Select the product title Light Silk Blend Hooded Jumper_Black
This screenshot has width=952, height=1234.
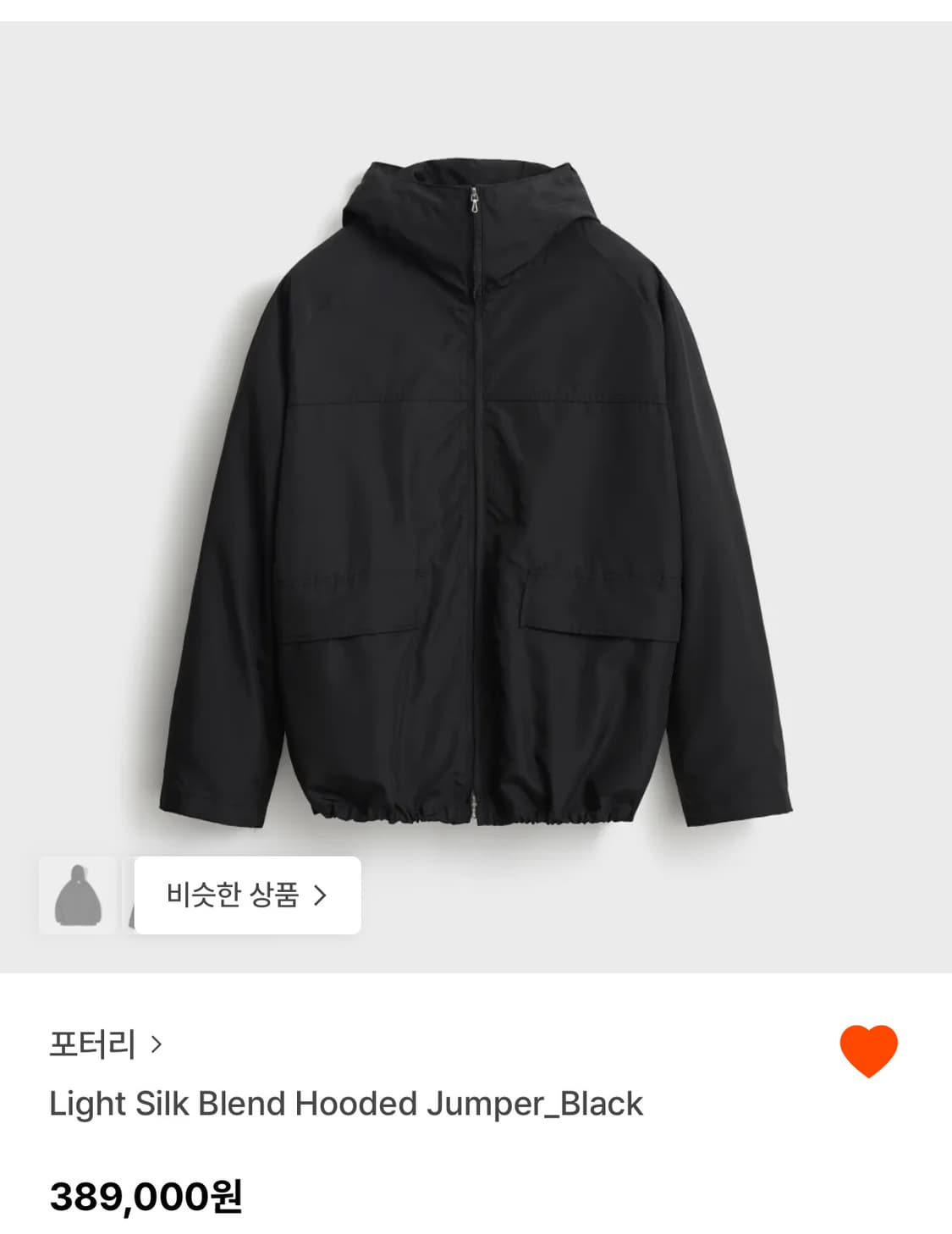[x=345, y=1102]
